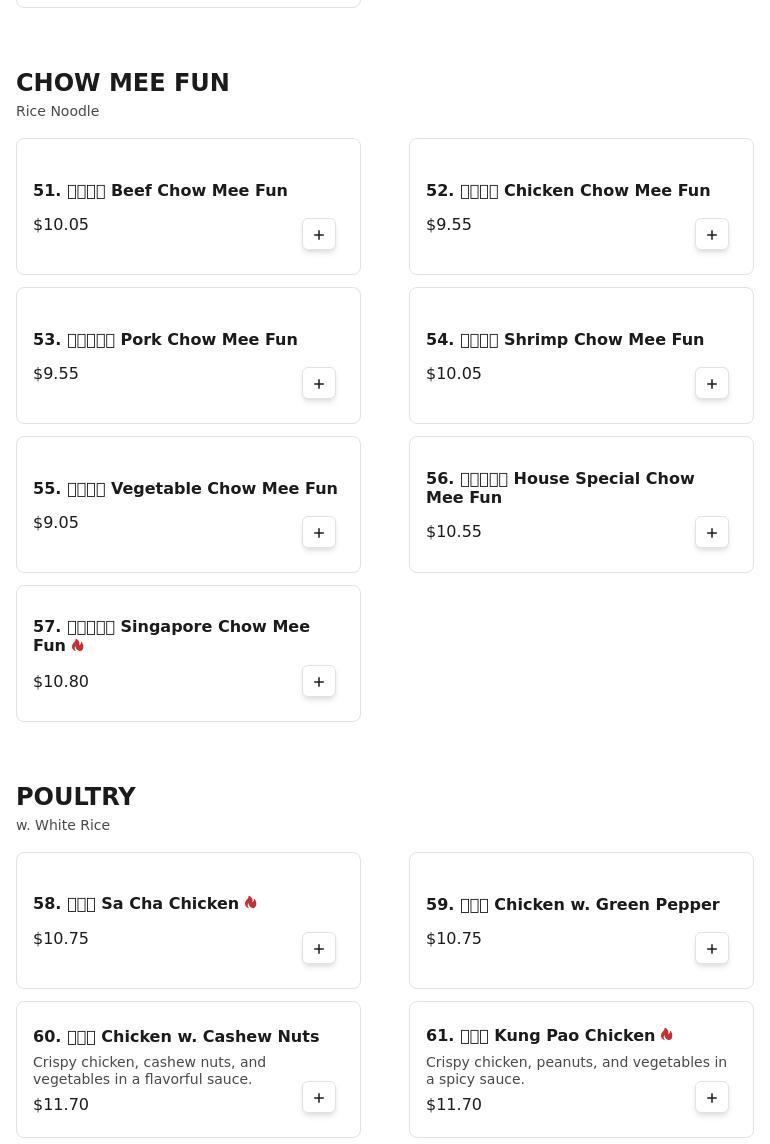Click the POULTRY section heading
Image resolution: width=770 pixels, height=1144 pixels.
76,797
